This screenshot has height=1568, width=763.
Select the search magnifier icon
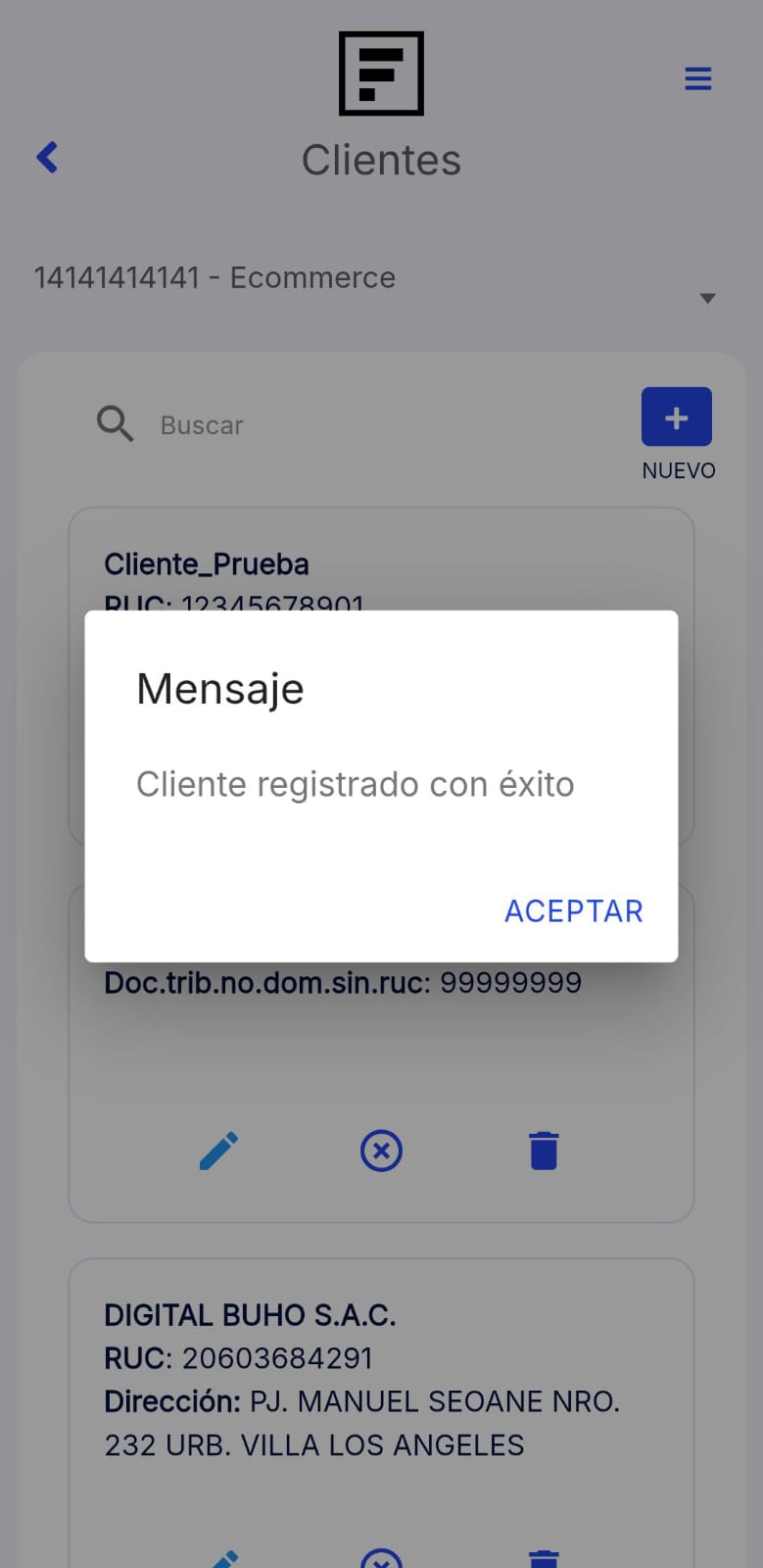pos(115,423)
